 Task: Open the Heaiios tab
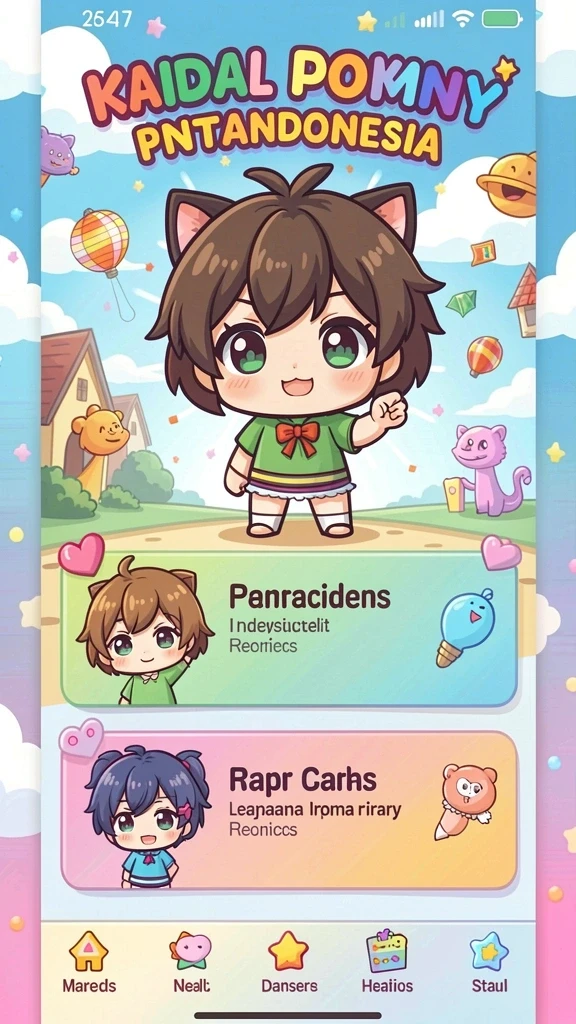pos(387,962)
